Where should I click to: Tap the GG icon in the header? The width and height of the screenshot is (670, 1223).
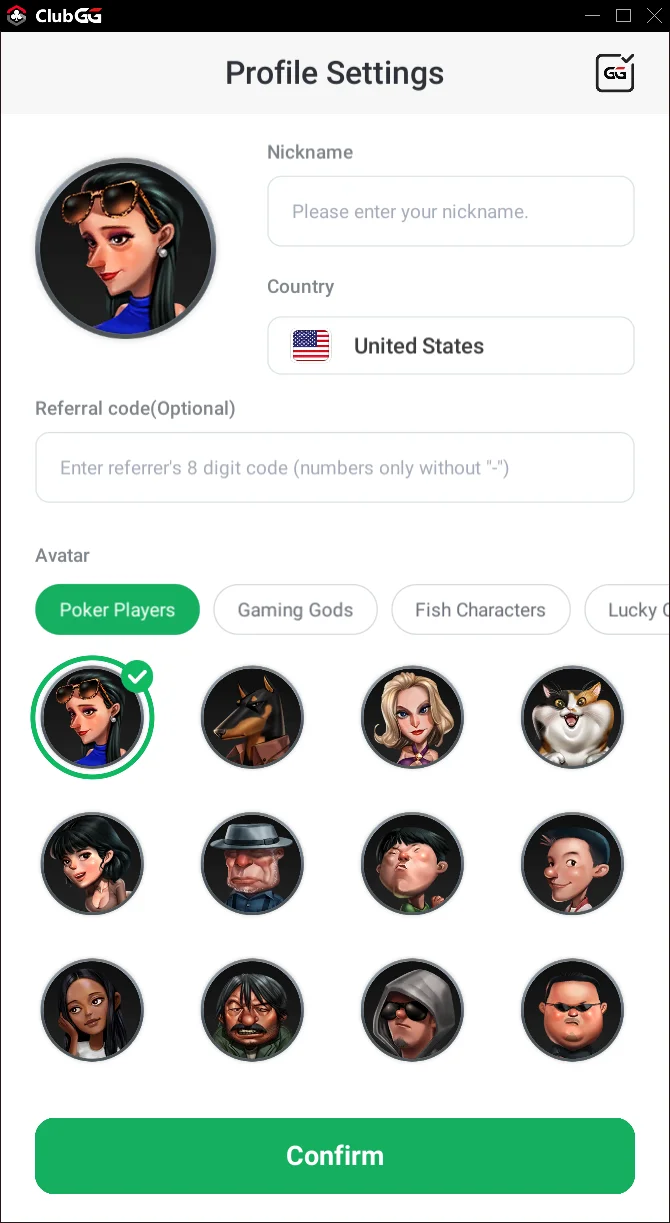click(x=615, y=73)
